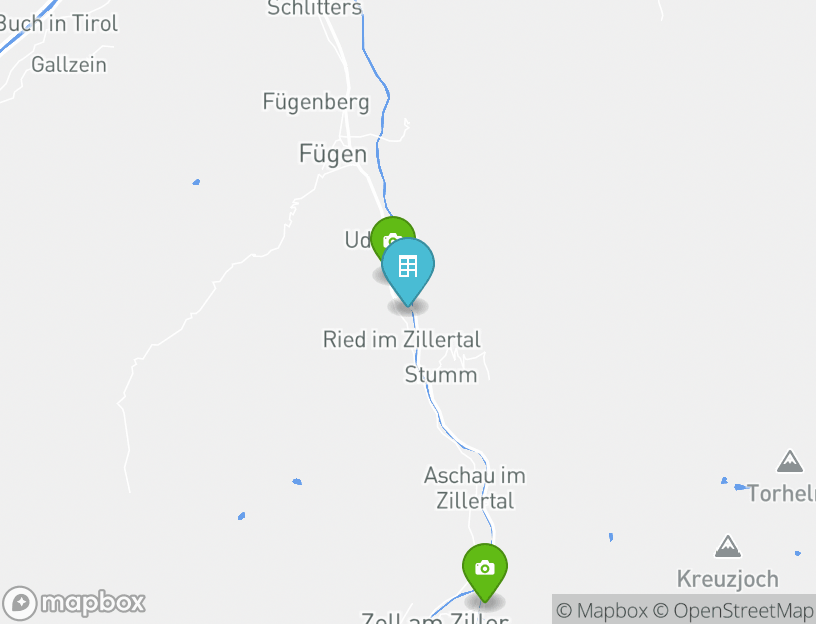
Task: Tap the blue building marker near Ried im Zillertal
Action: click(x=408, y=267)
